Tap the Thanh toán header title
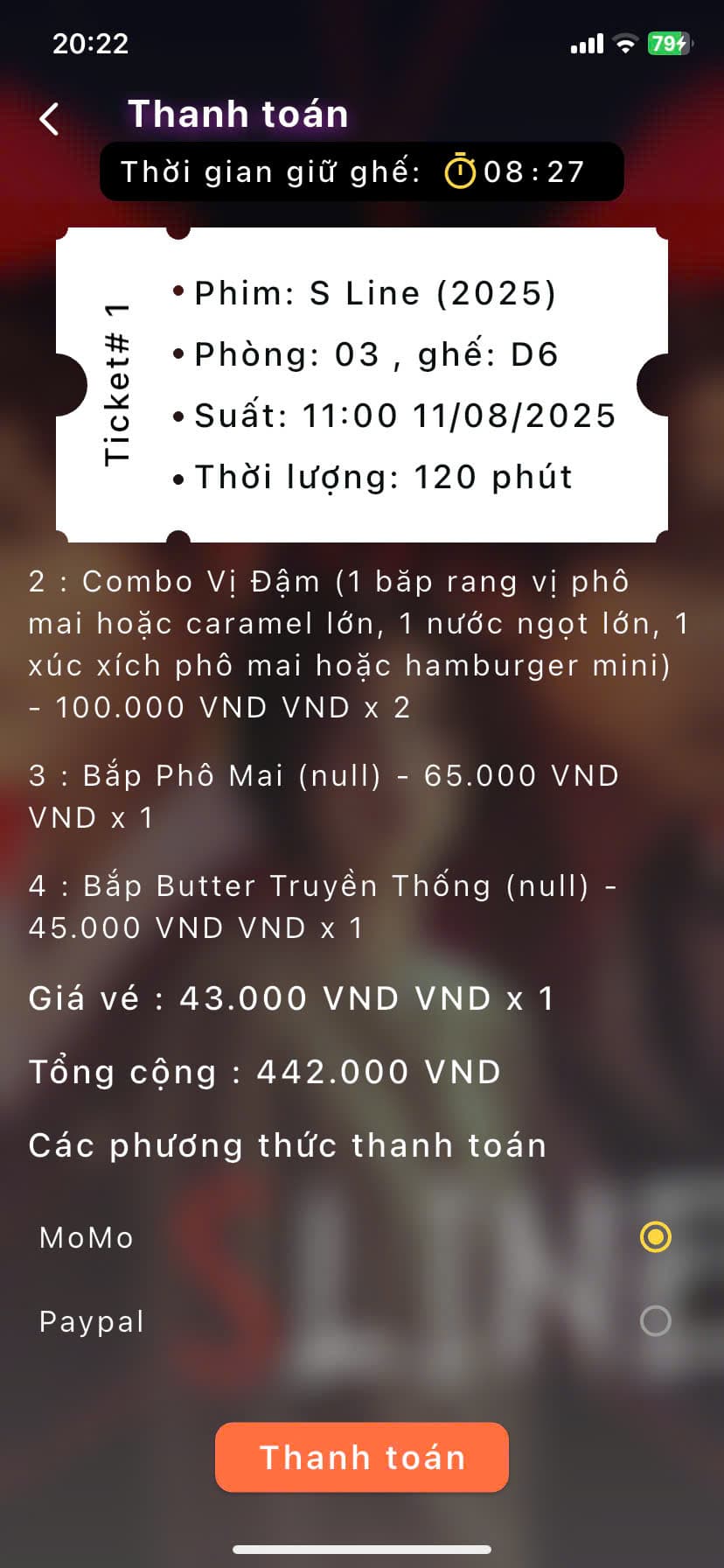Screen dimensions: 724x1568 click(238, 114)
